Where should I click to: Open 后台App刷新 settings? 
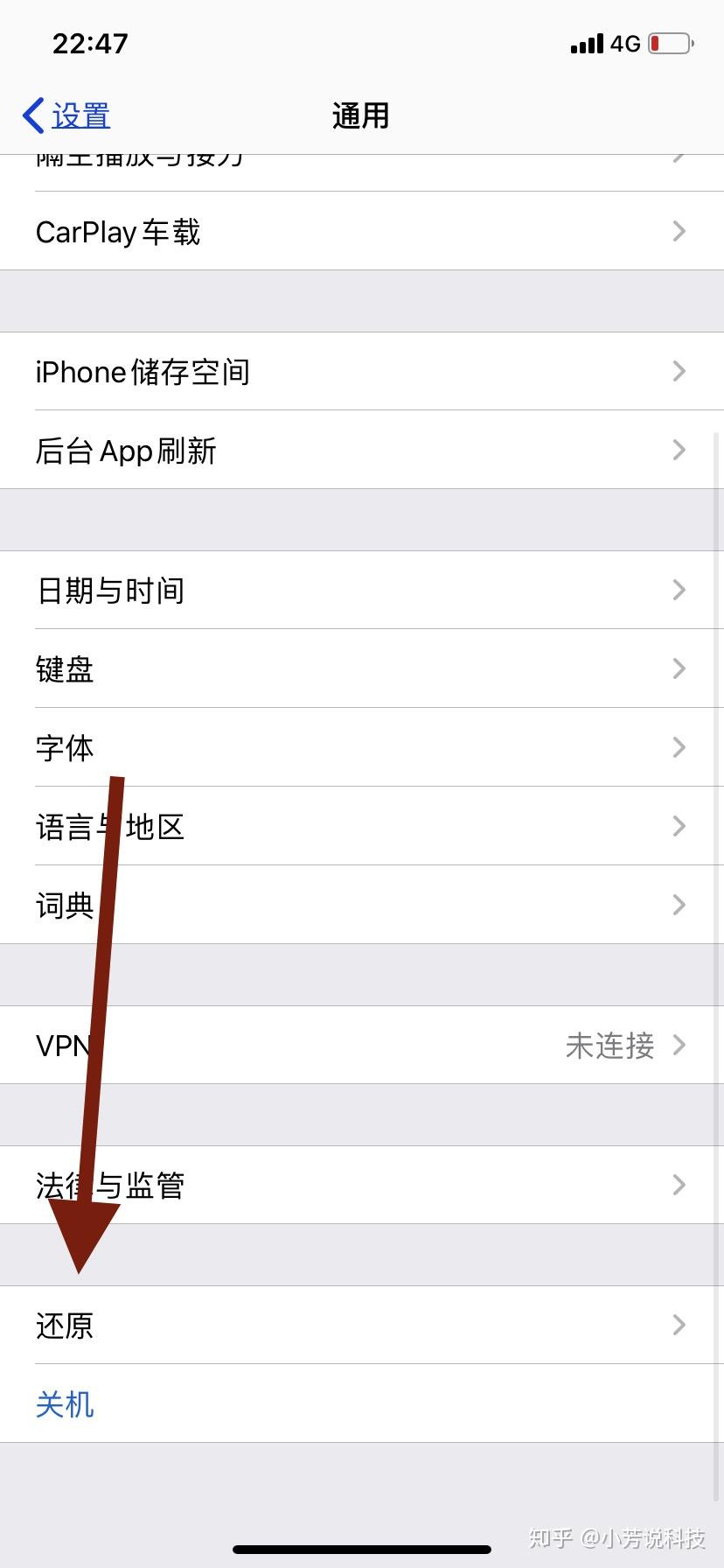pyautogui.click(x=362, y=451)
